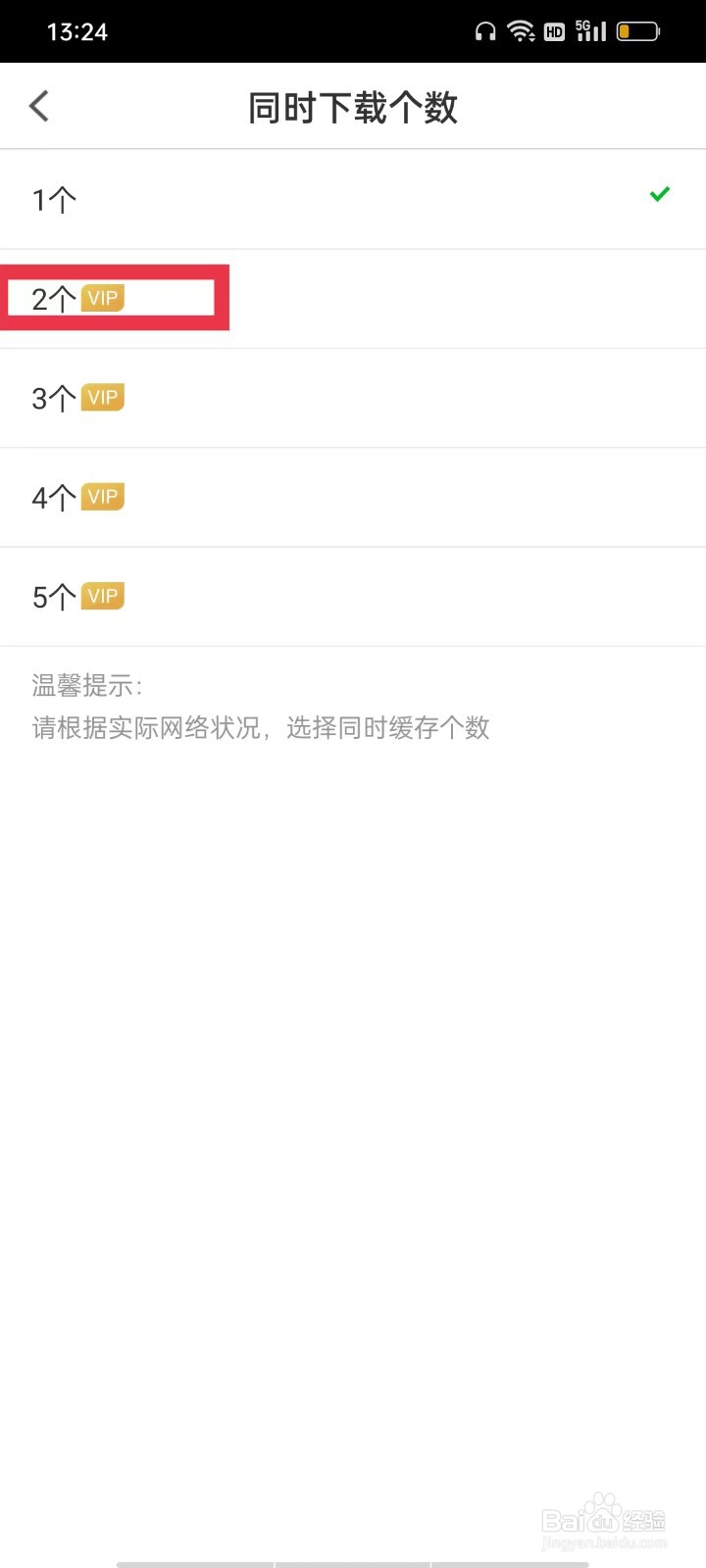Choose 2个 VIP simultaneous downloads
This screenshot has width=706, height=1568.
(353, 299)
